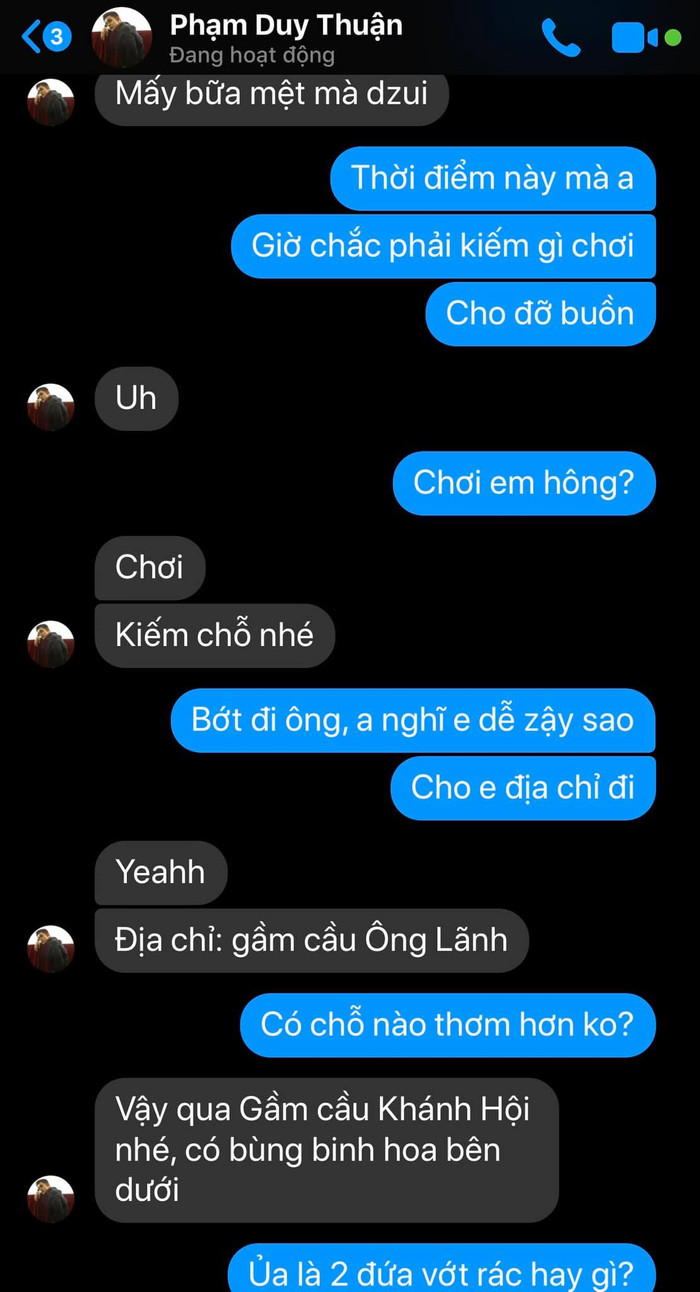This screenshot has height=1292, width=700.
Task: Open Phạm Duy Thuận's profile from header
Action: (285, 37)
